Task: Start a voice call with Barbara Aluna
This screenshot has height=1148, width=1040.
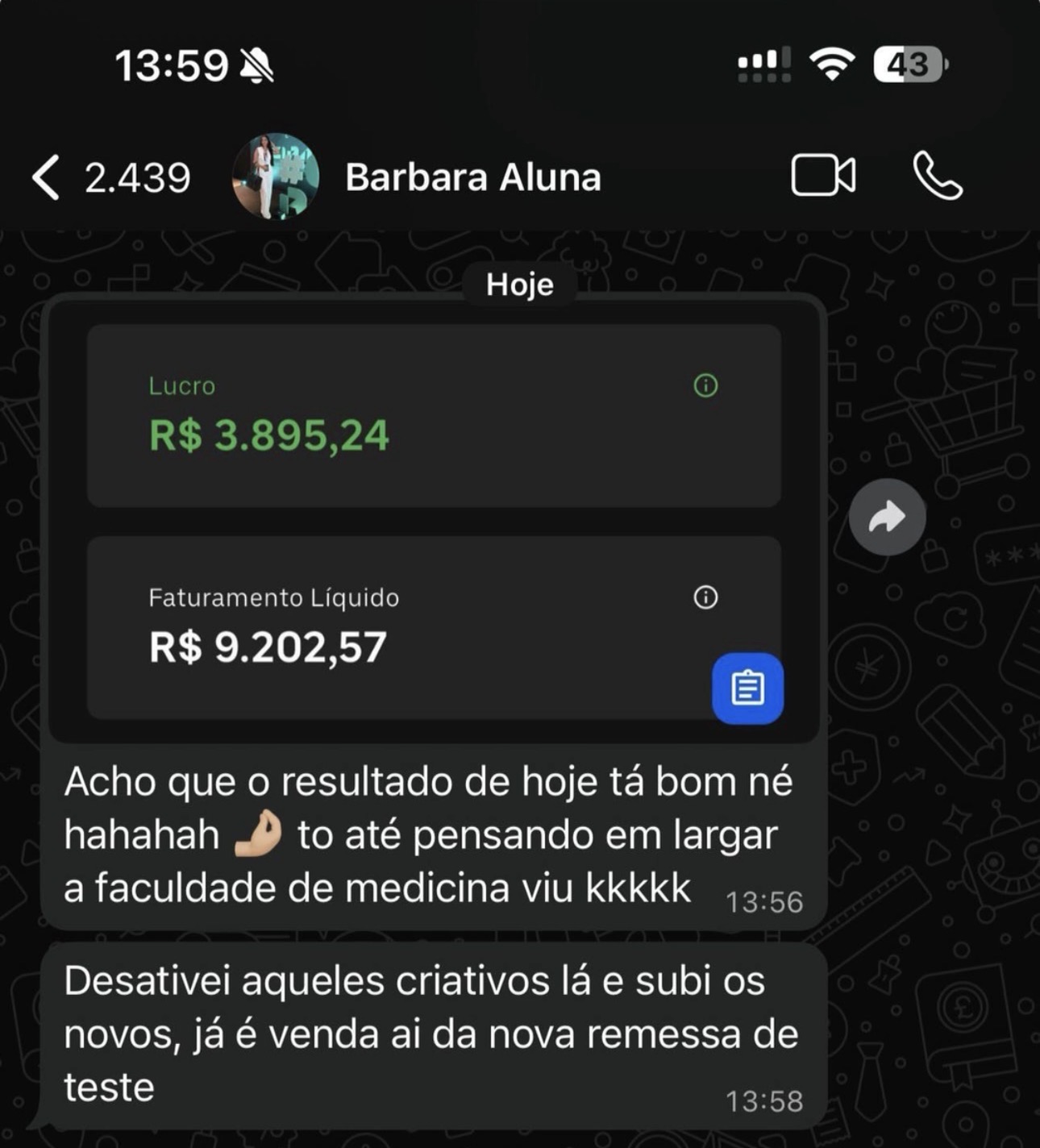Action: [937, 176]
